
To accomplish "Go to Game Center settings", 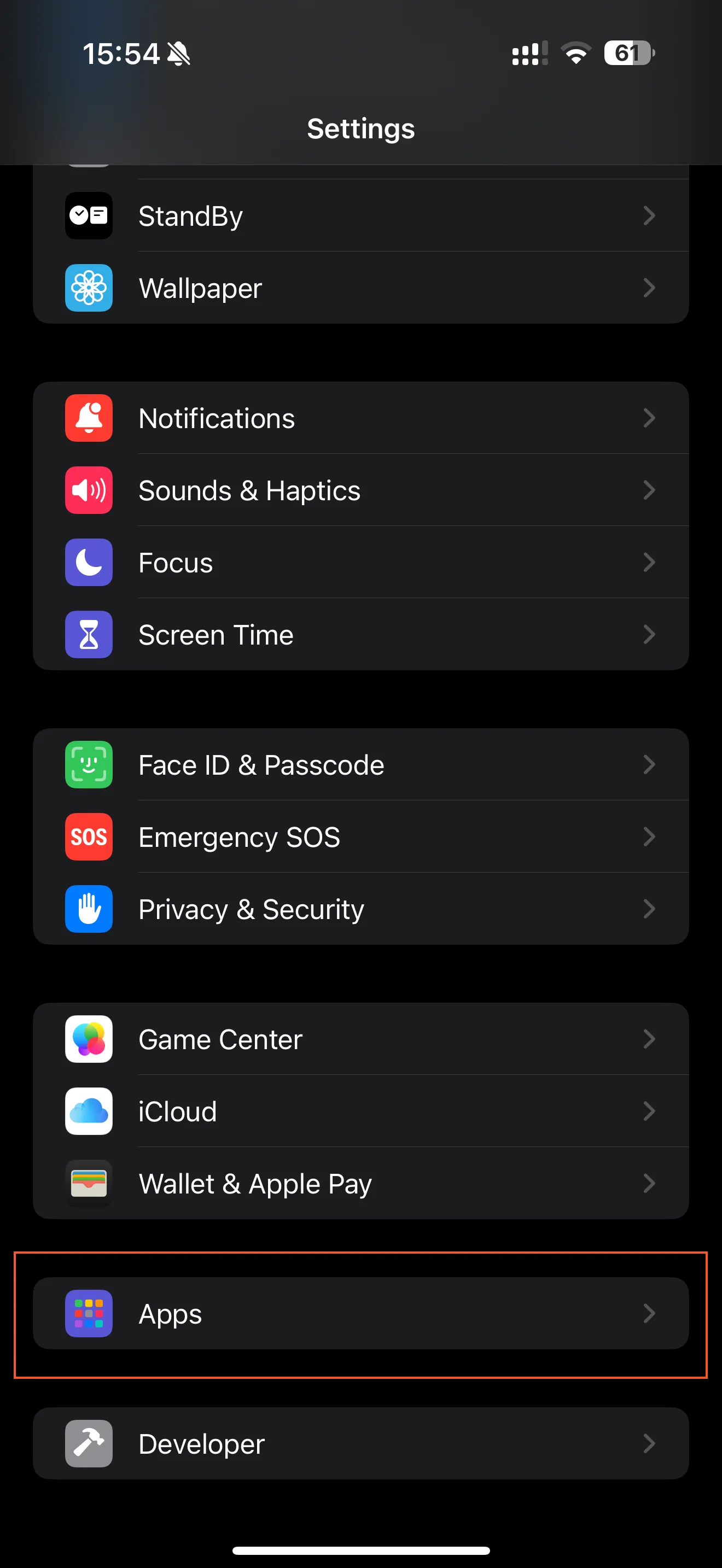I will pos(360,1039).
